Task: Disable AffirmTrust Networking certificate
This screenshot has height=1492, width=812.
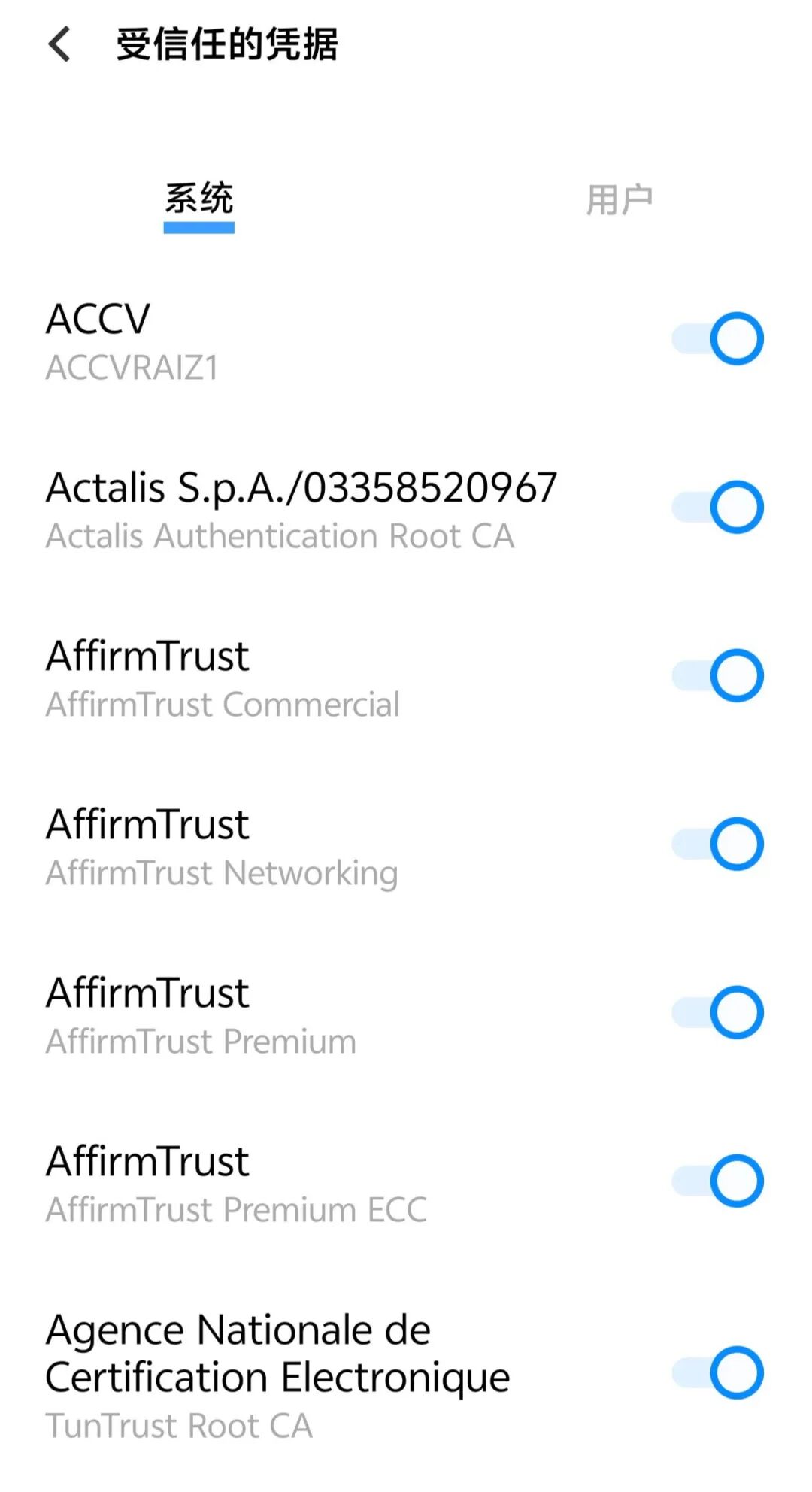Action: [x=718, y=844]
